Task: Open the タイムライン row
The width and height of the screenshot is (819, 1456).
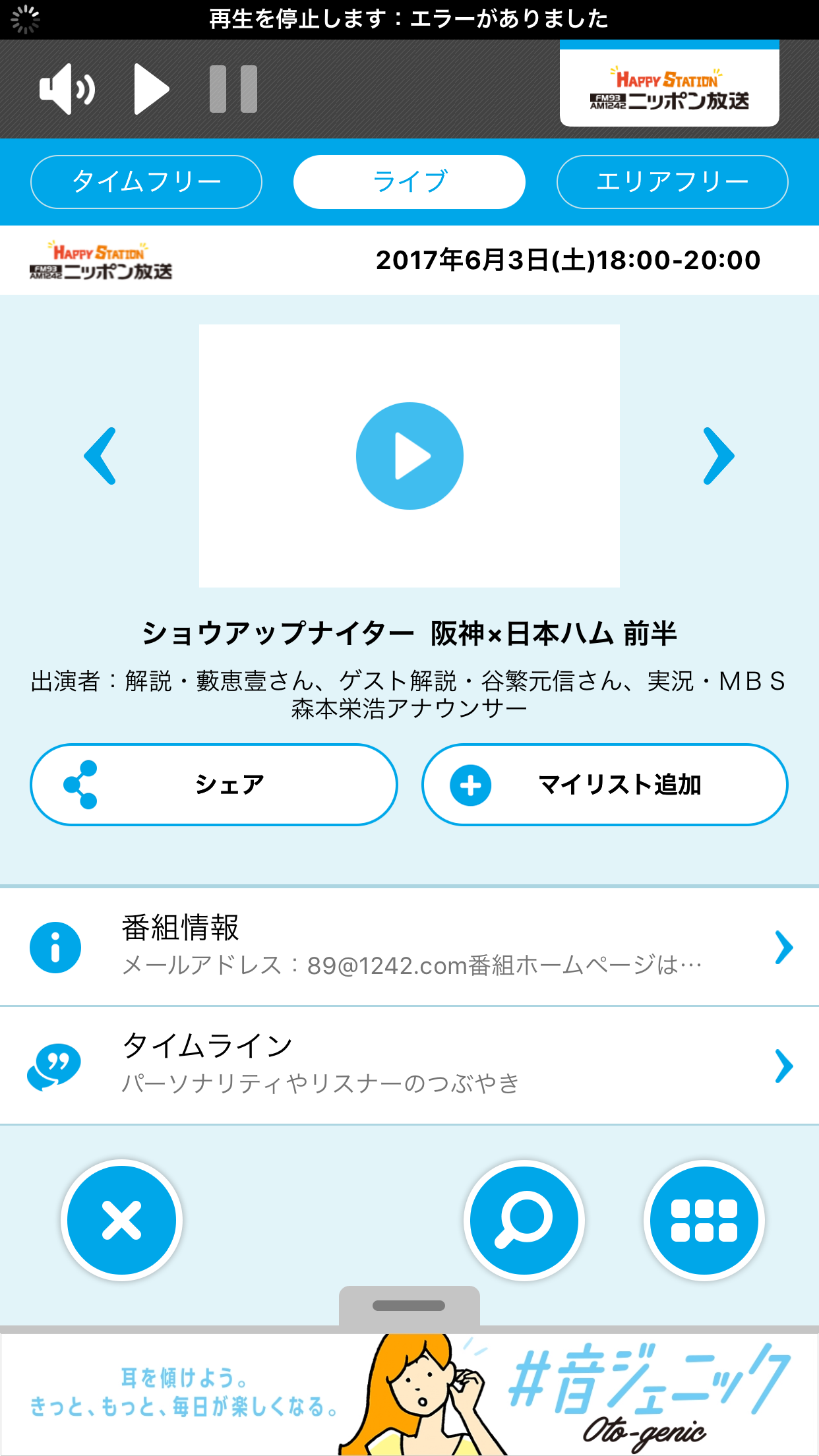Action: [409, 1065]
